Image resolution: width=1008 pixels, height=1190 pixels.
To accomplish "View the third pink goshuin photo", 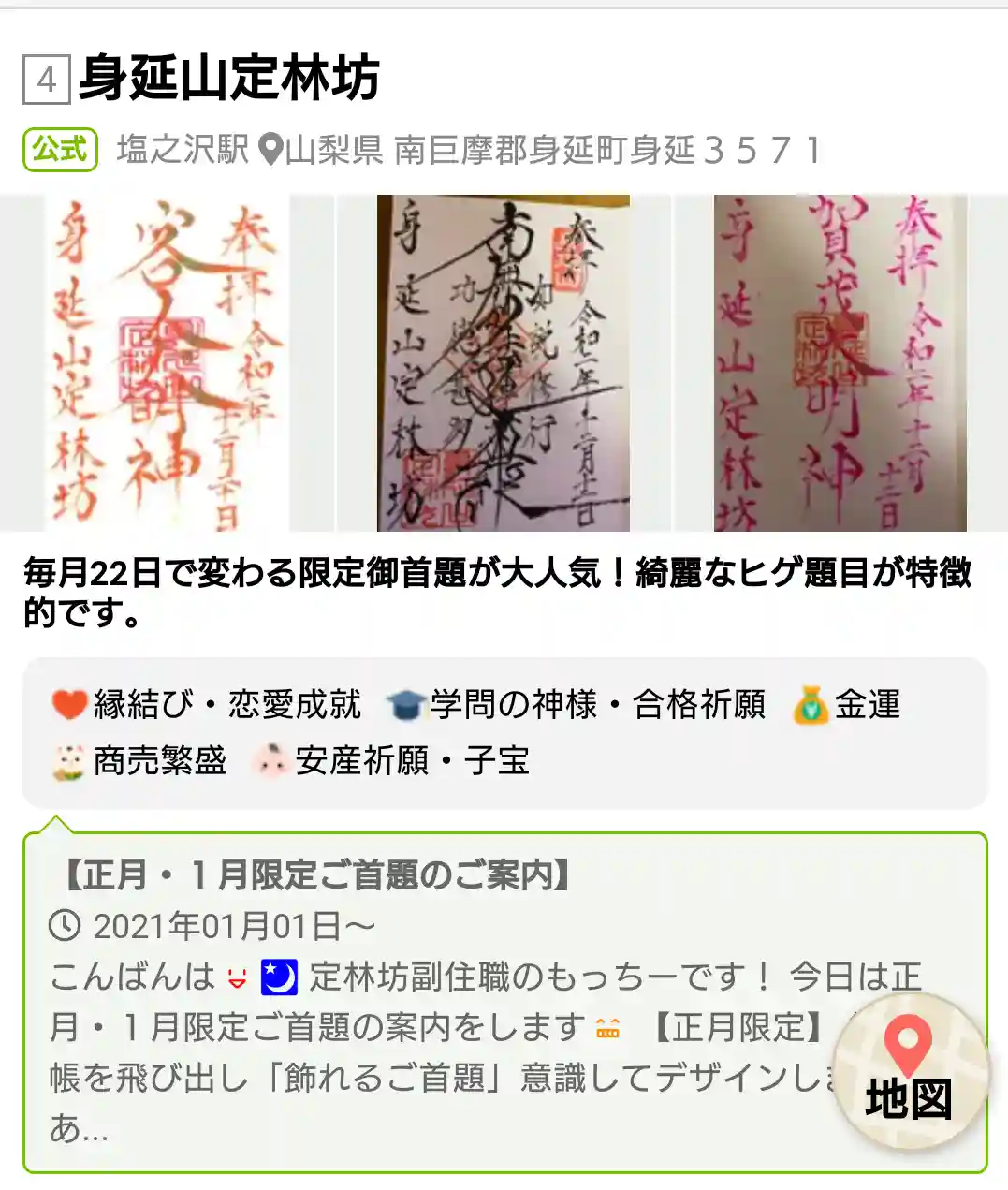I will 840,363.
